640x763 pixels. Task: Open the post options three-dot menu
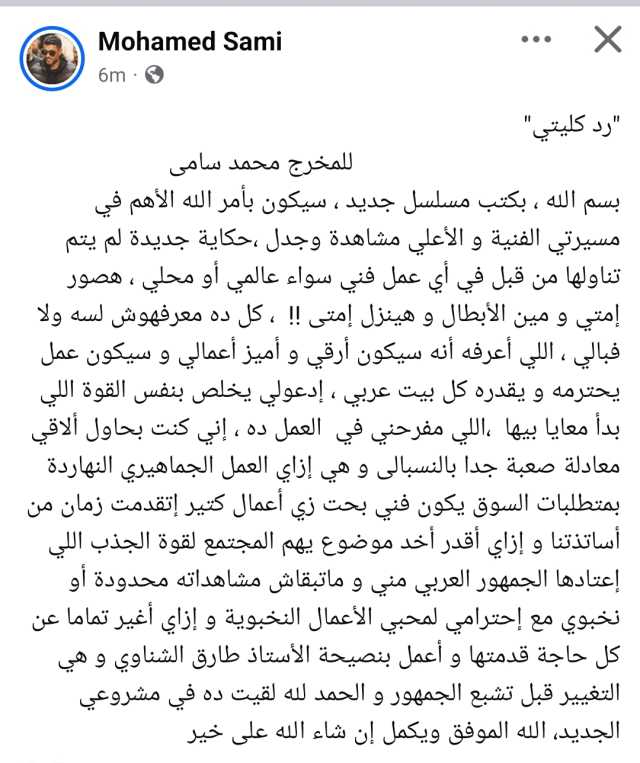point(536,41)
